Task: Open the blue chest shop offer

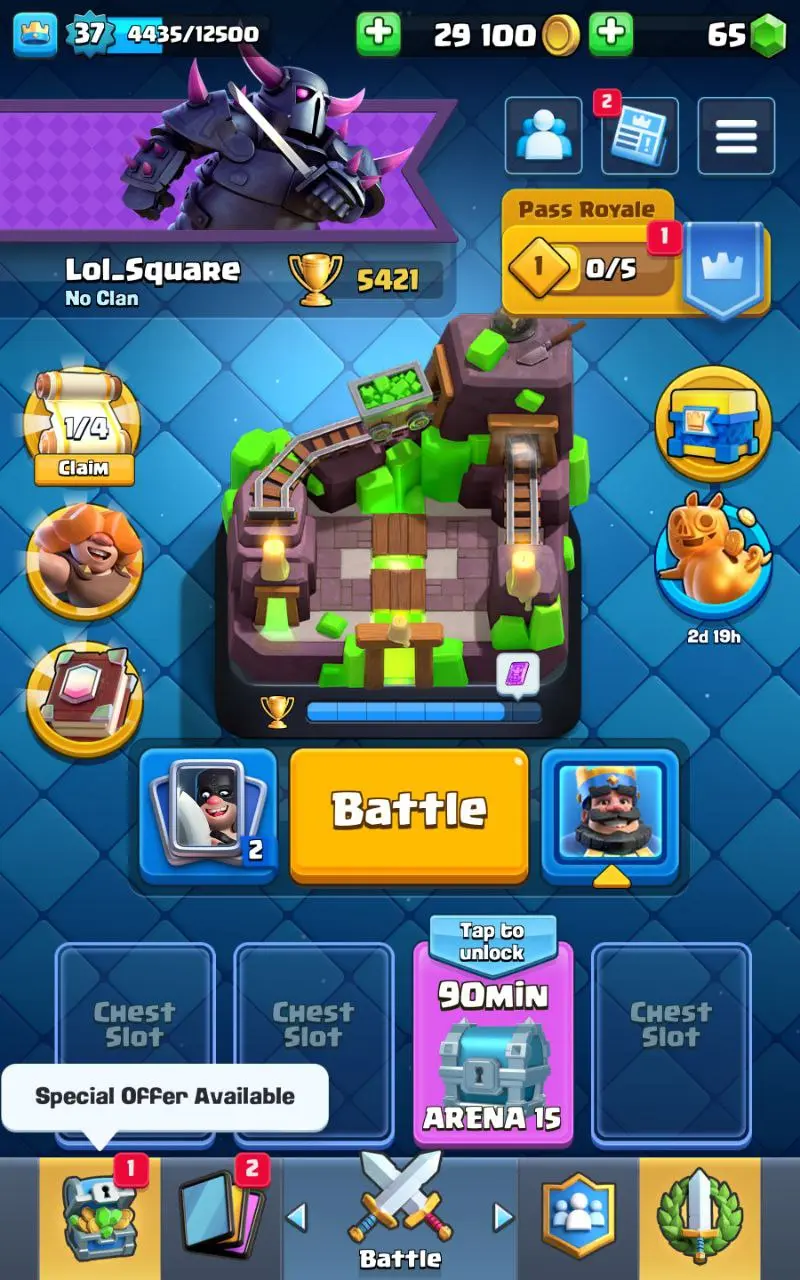Action: [713, 424]
